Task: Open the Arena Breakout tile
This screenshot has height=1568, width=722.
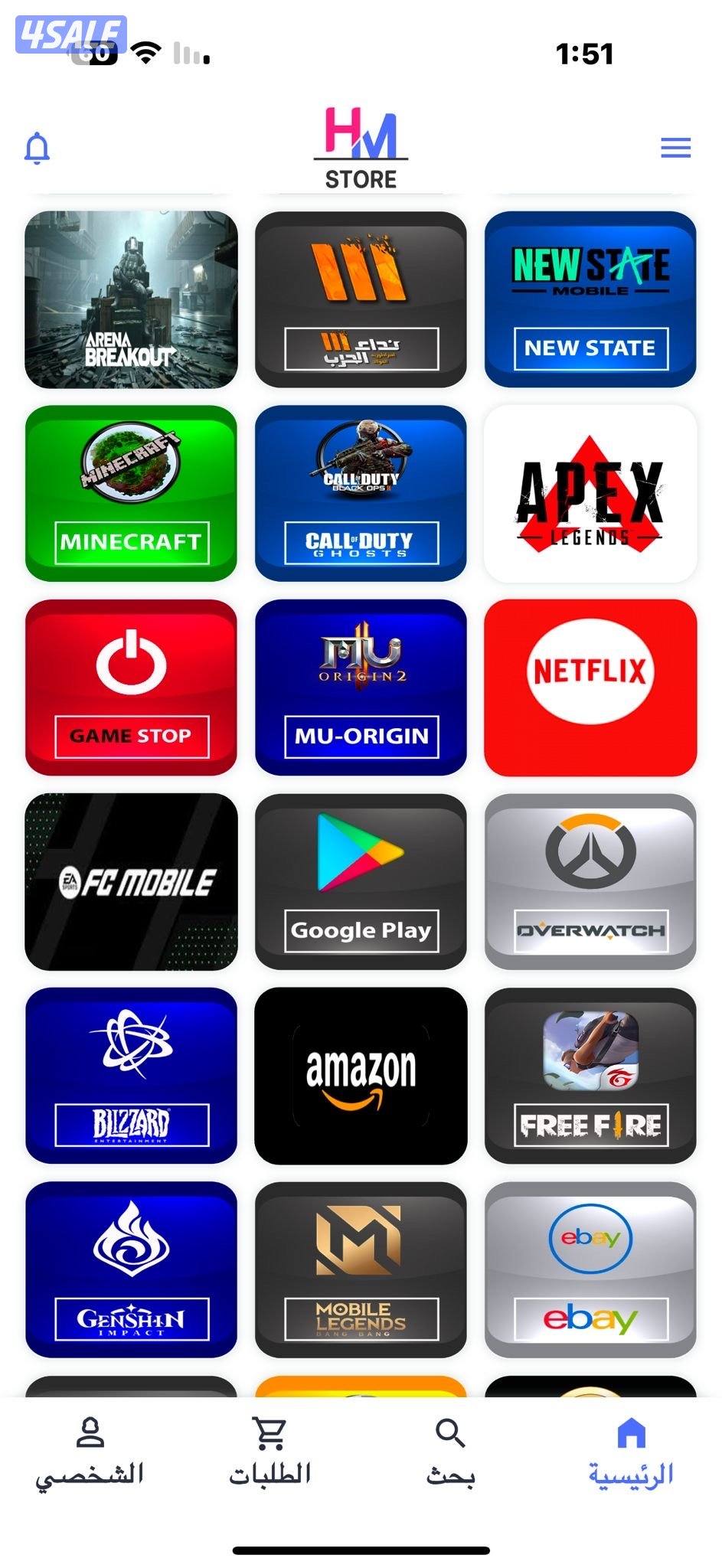Action: pos(131,299)
